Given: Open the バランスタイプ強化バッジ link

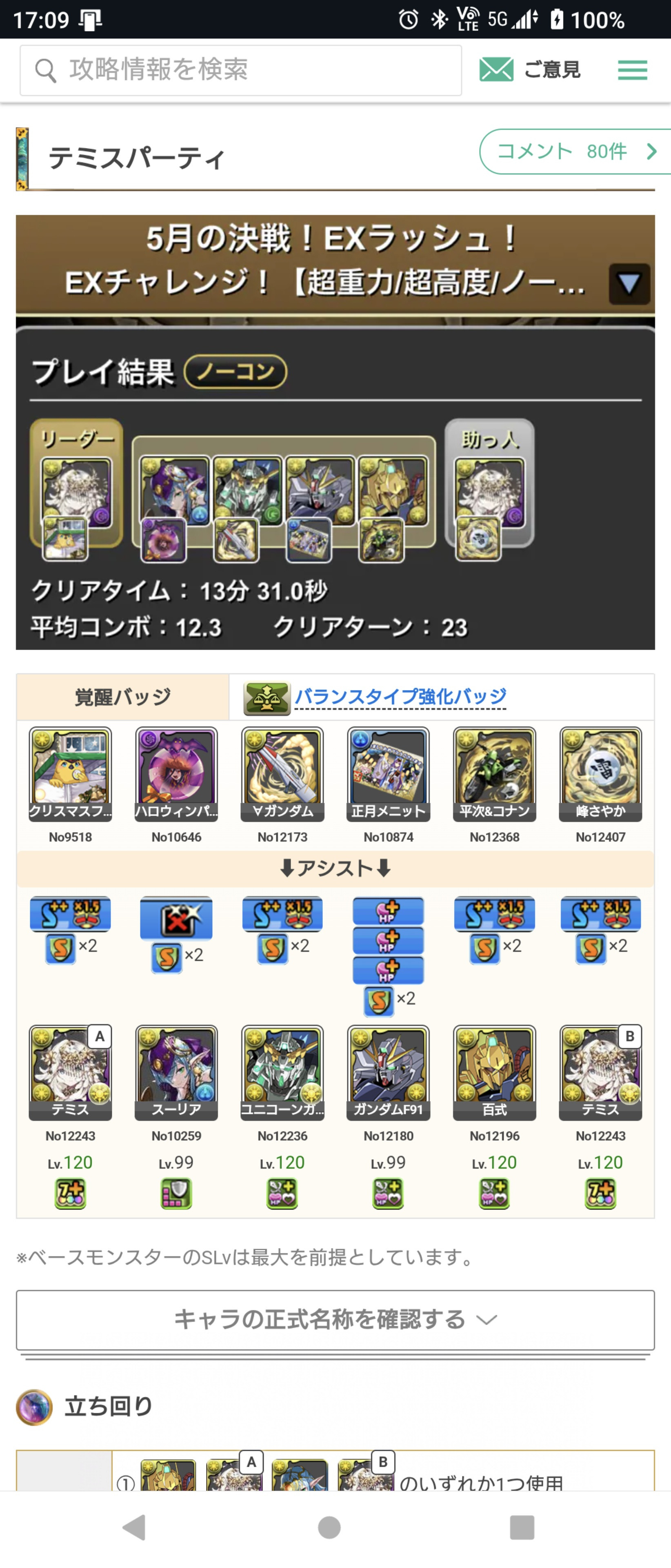Looking at the screenshot, I should tap(400, 696).
